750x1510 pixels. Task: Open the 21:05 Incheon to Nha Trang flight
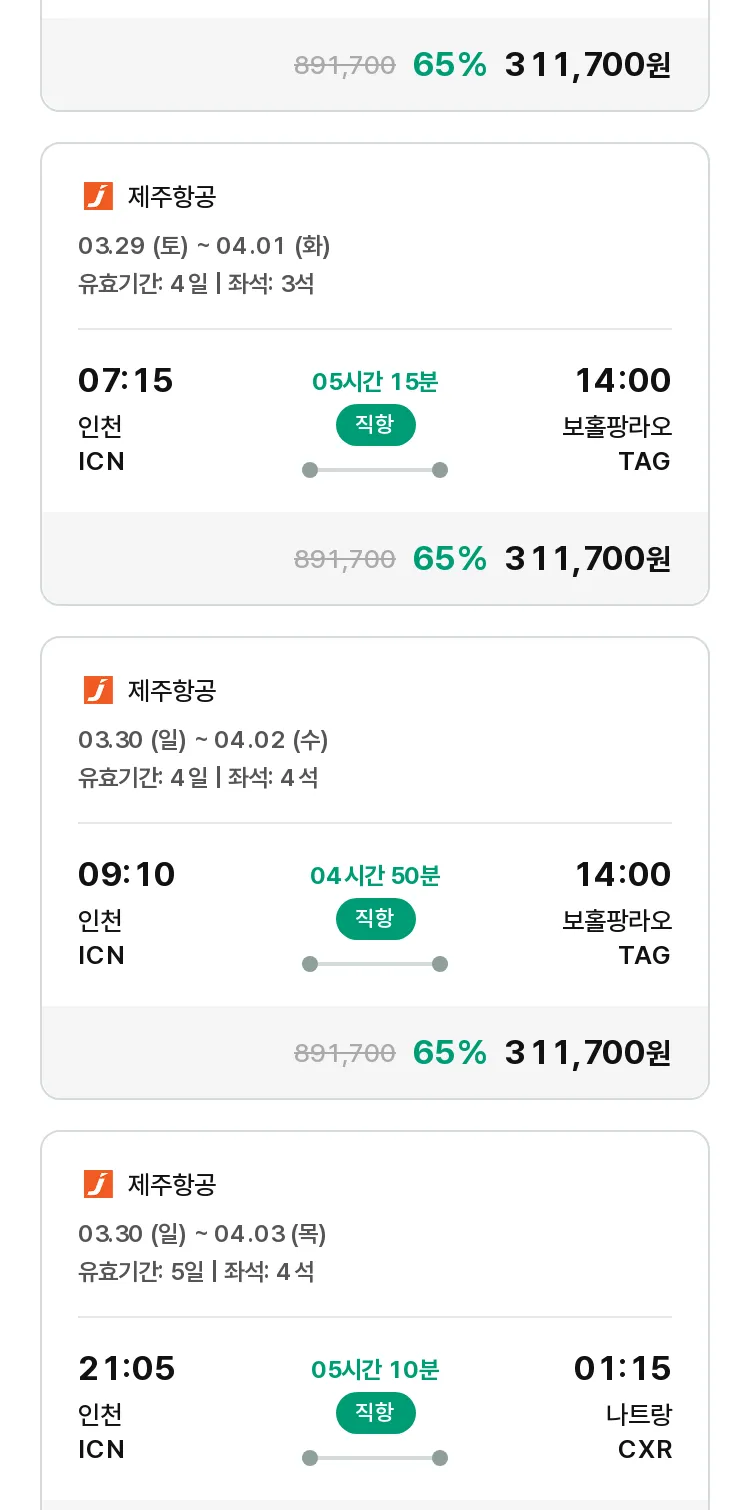pos(375,1320)
